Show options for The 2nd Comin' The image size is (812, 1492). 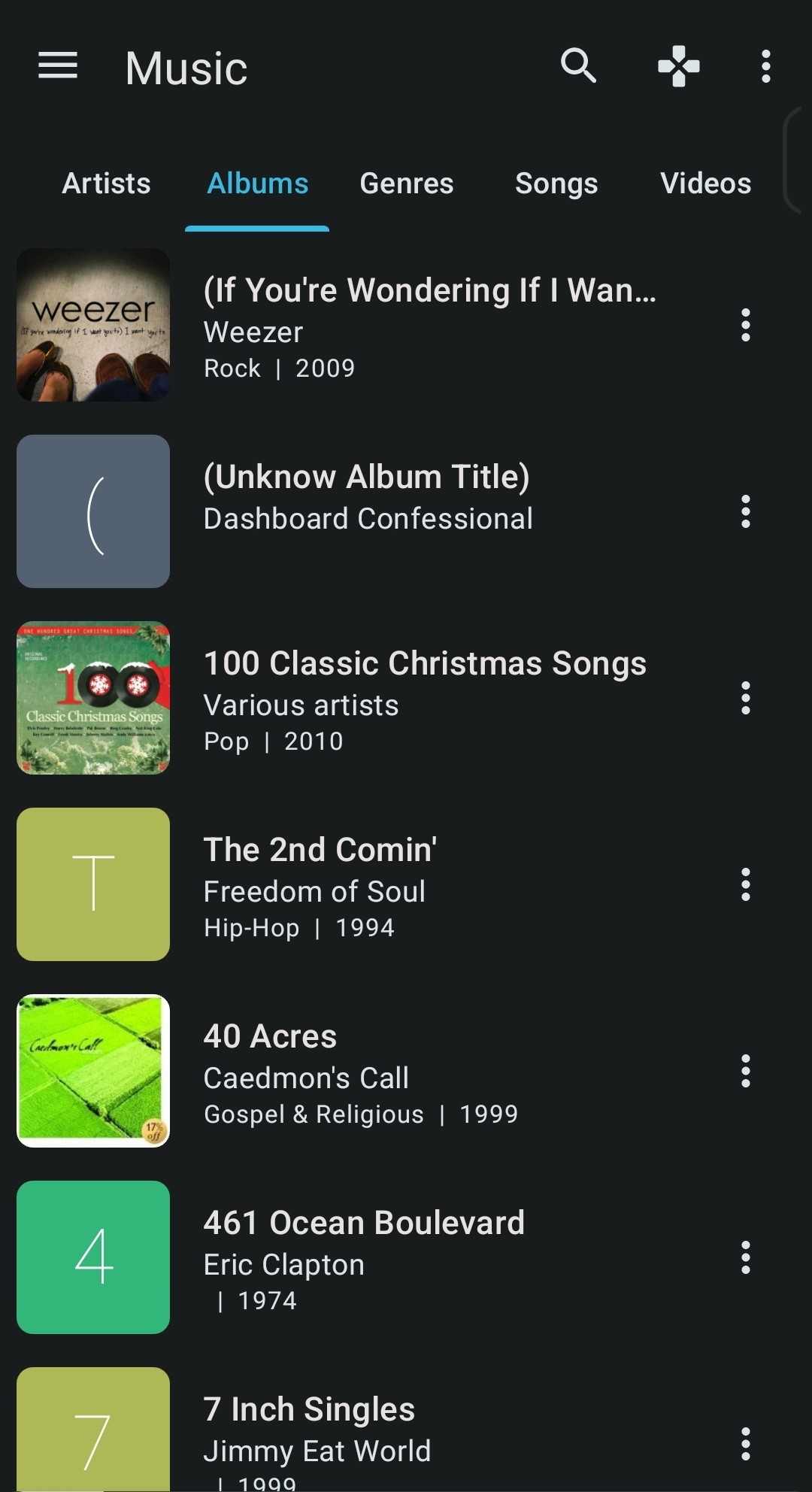746,884
